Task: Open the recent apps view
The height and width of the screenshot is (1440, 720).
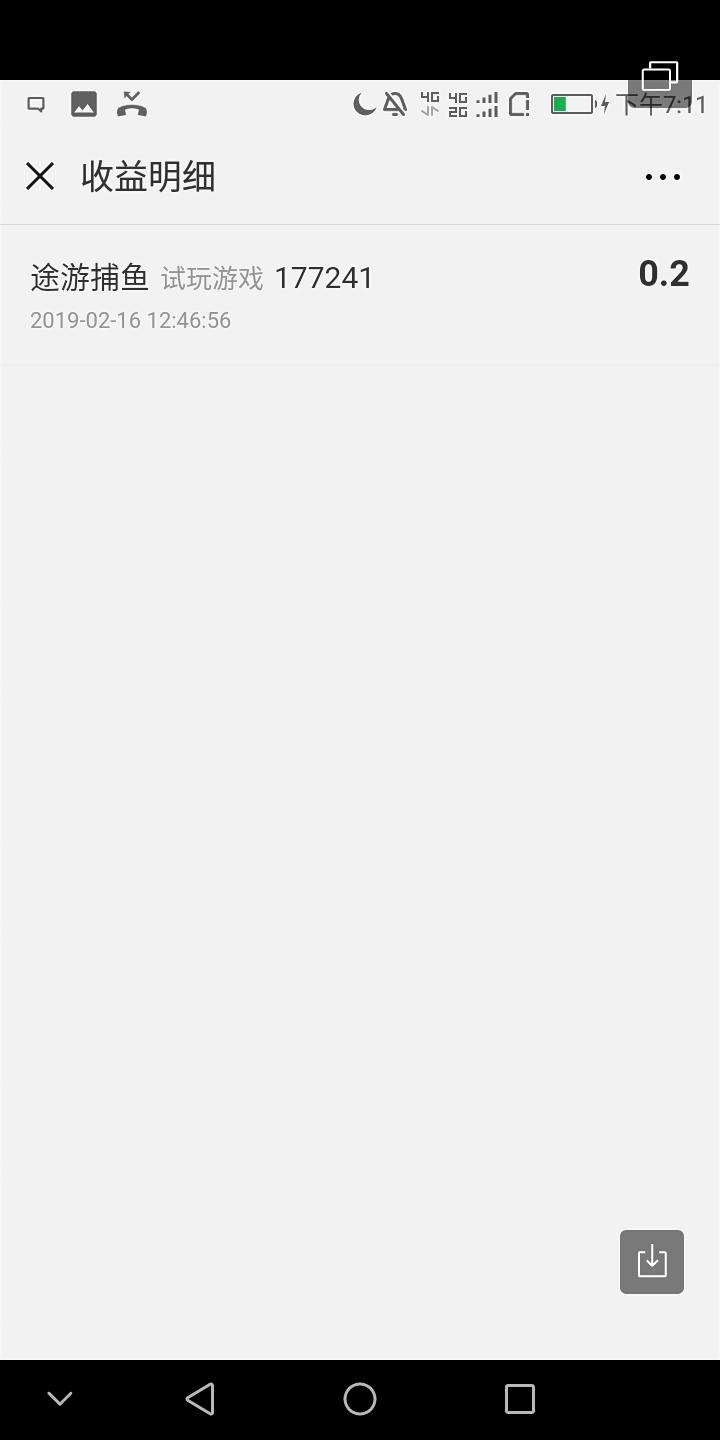Action: tap(520, 1398)
